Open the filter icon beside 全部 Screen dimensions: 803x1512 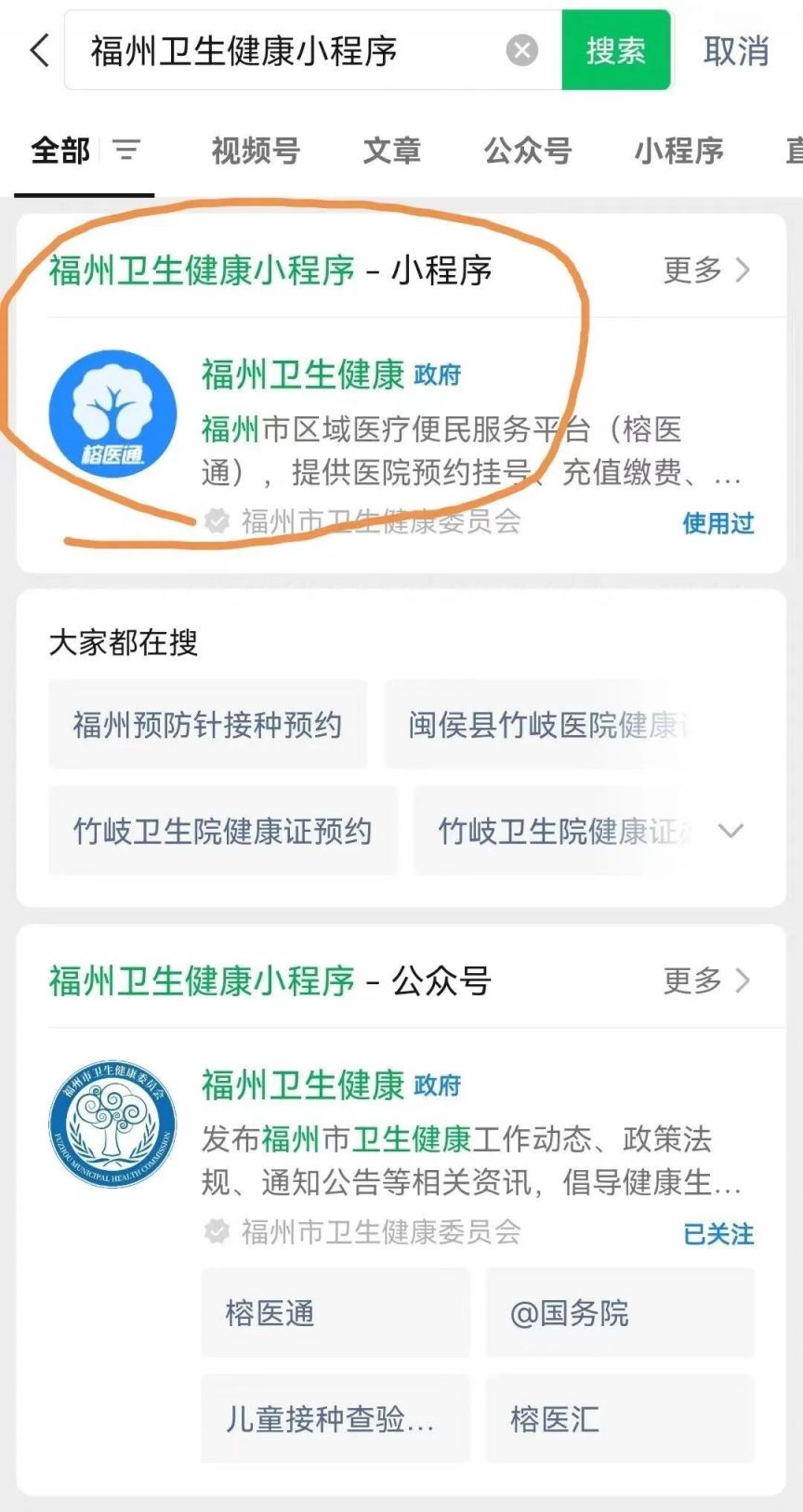(x=126, y=150)
